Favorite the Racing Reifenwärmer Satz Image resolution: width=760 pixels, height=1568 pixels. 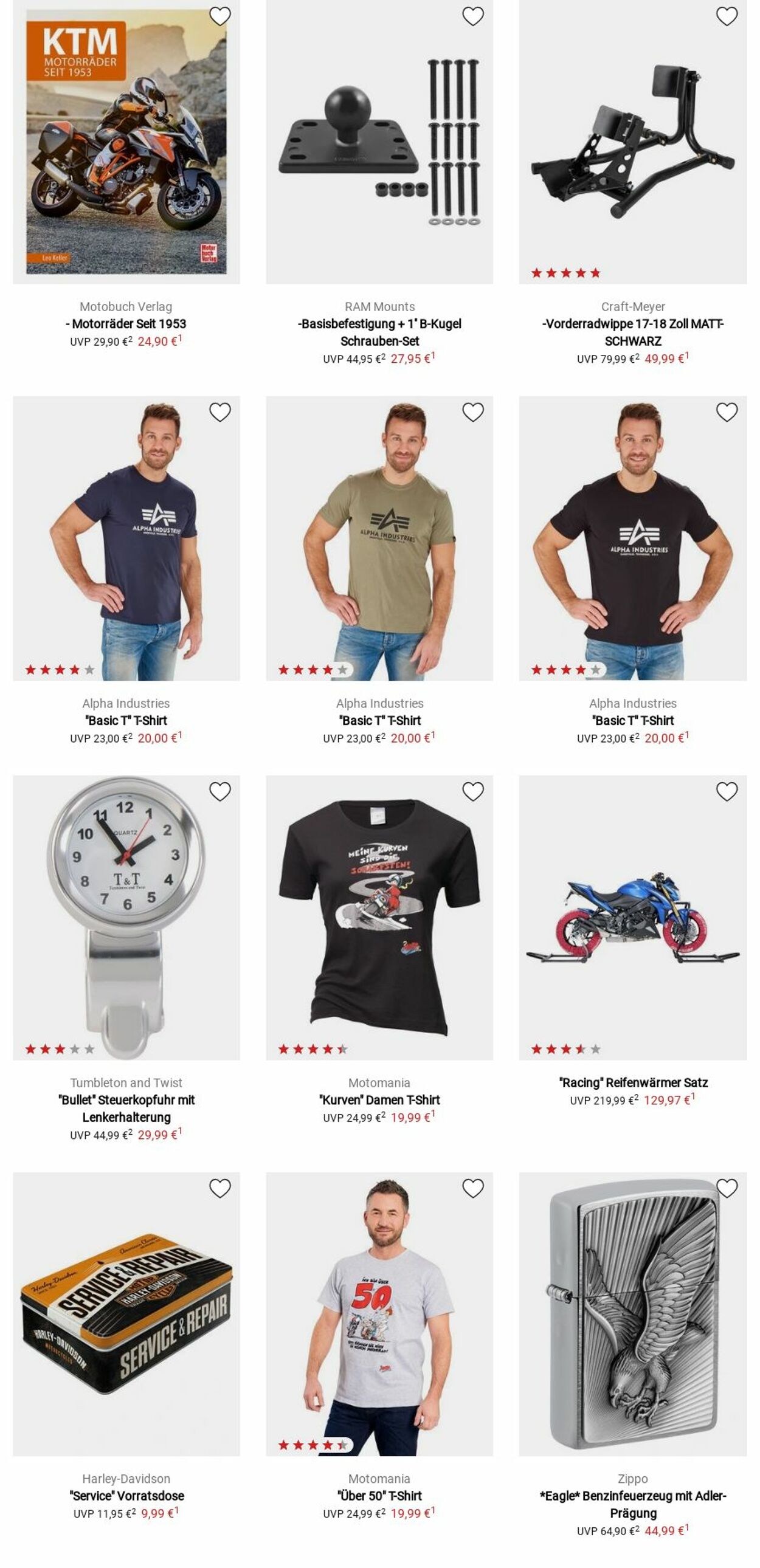tap(726, 791)
